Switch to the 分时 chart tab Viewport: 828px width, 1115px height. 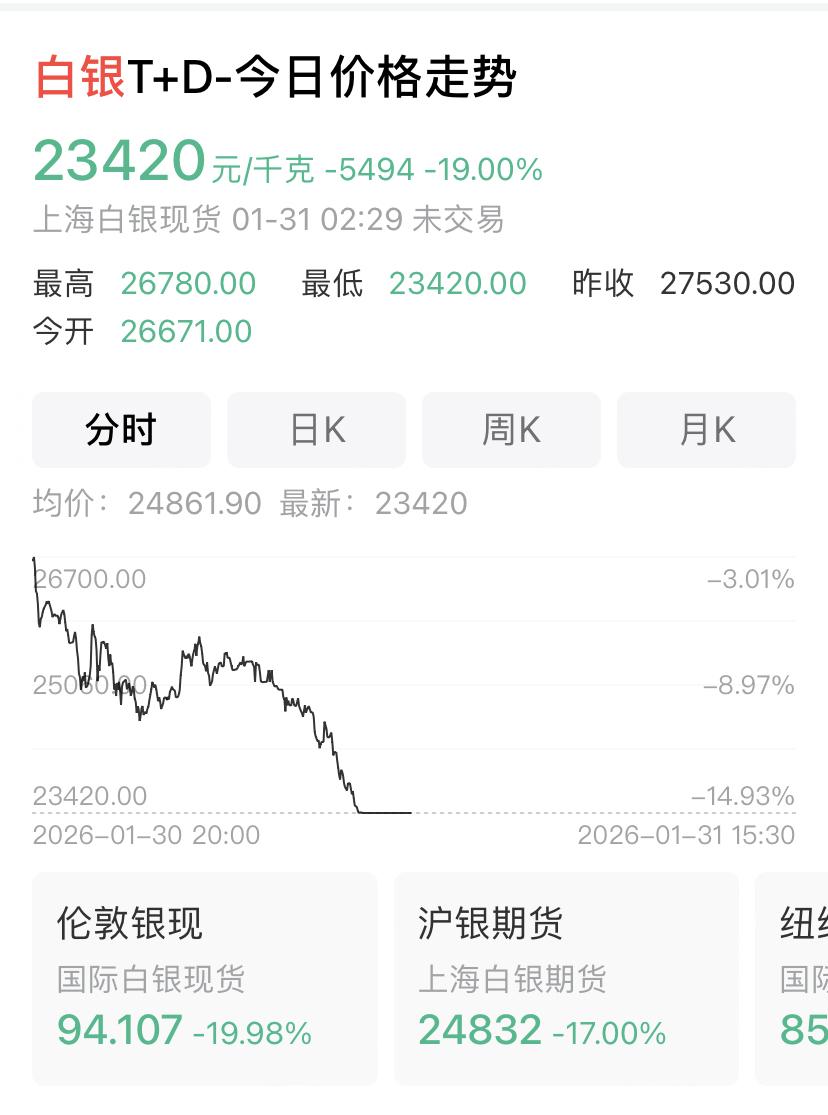click(x=122, y=430)
